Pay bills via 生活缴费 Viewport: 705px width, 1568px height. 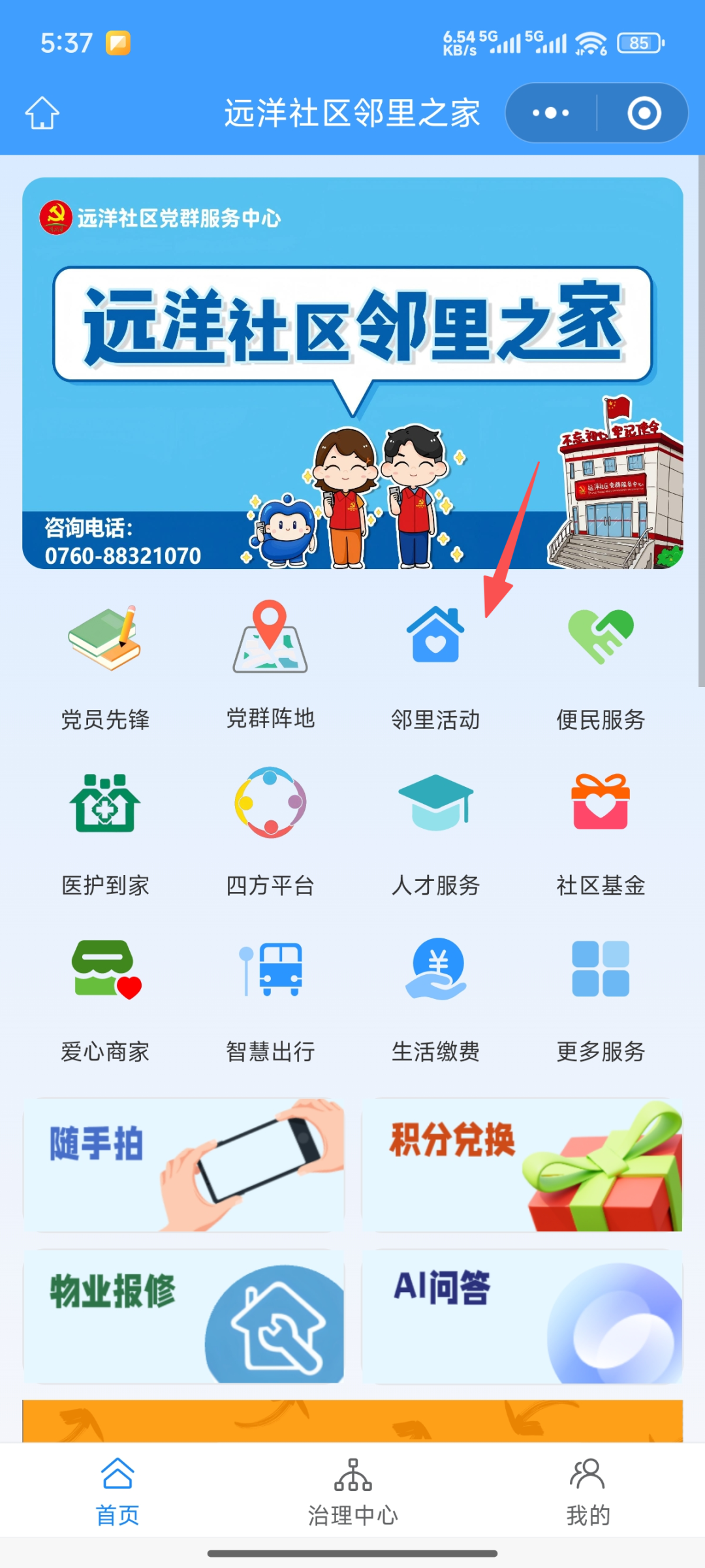click(435, 998)
